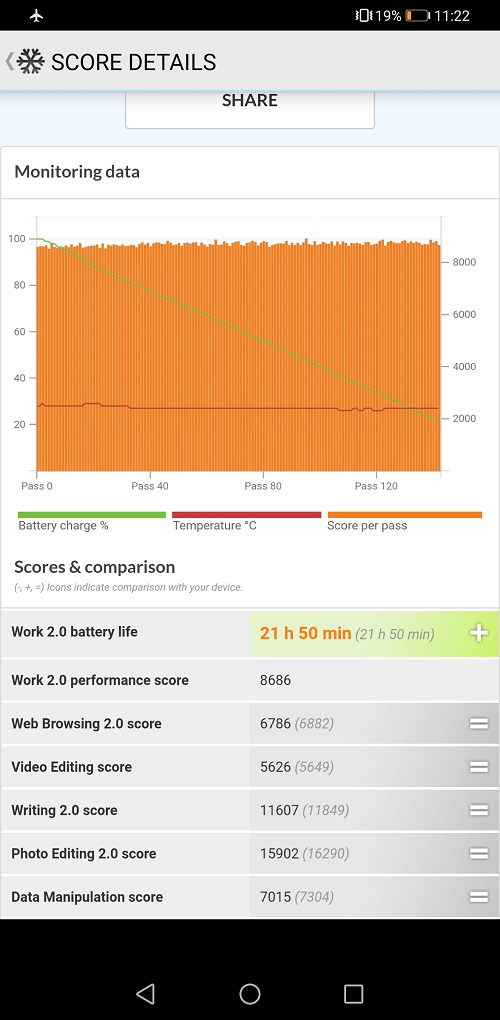Screen dimensions: 500x1020
Task: Open Video Editing score row
Action: coord(250,767)
